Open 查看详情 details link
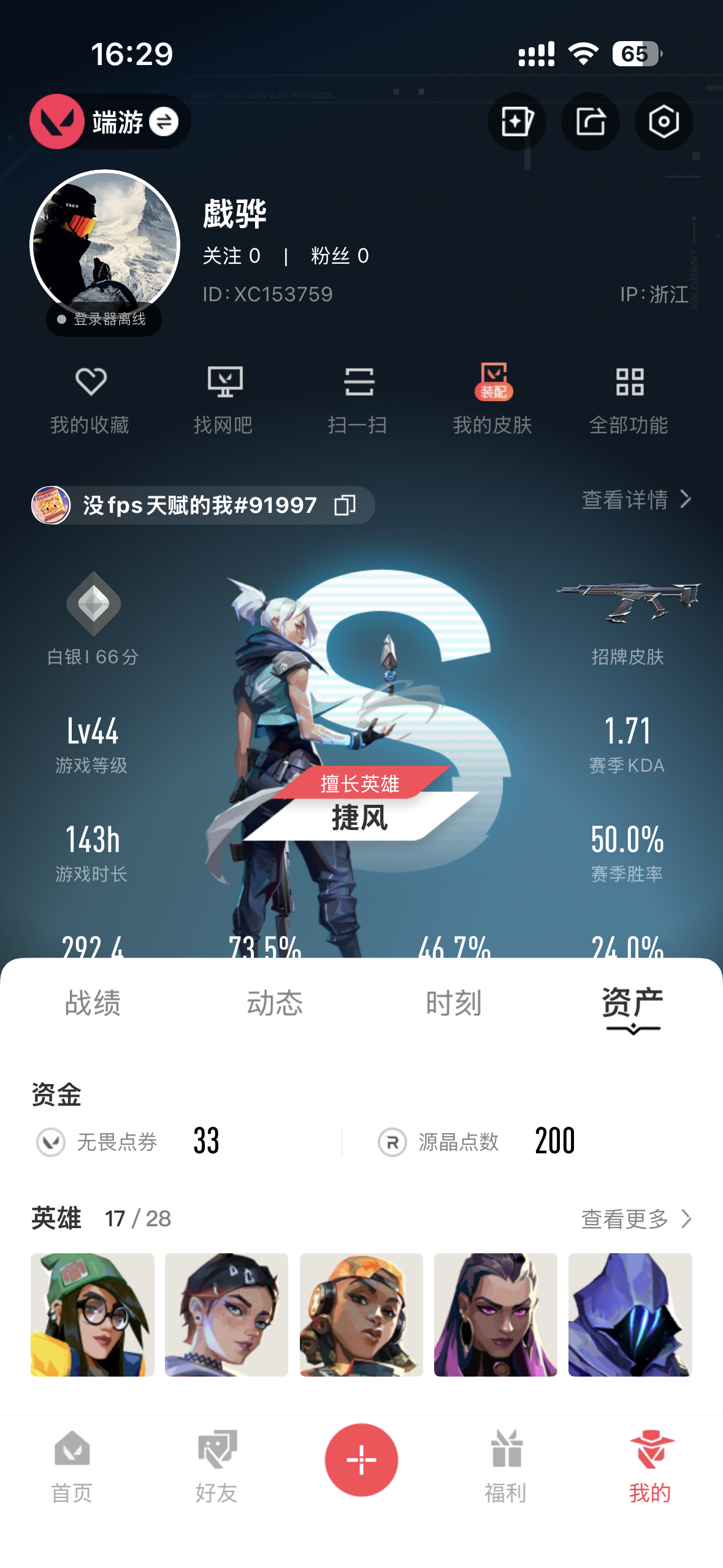This screenshot has width=723, height=1568. coord(636,499)
